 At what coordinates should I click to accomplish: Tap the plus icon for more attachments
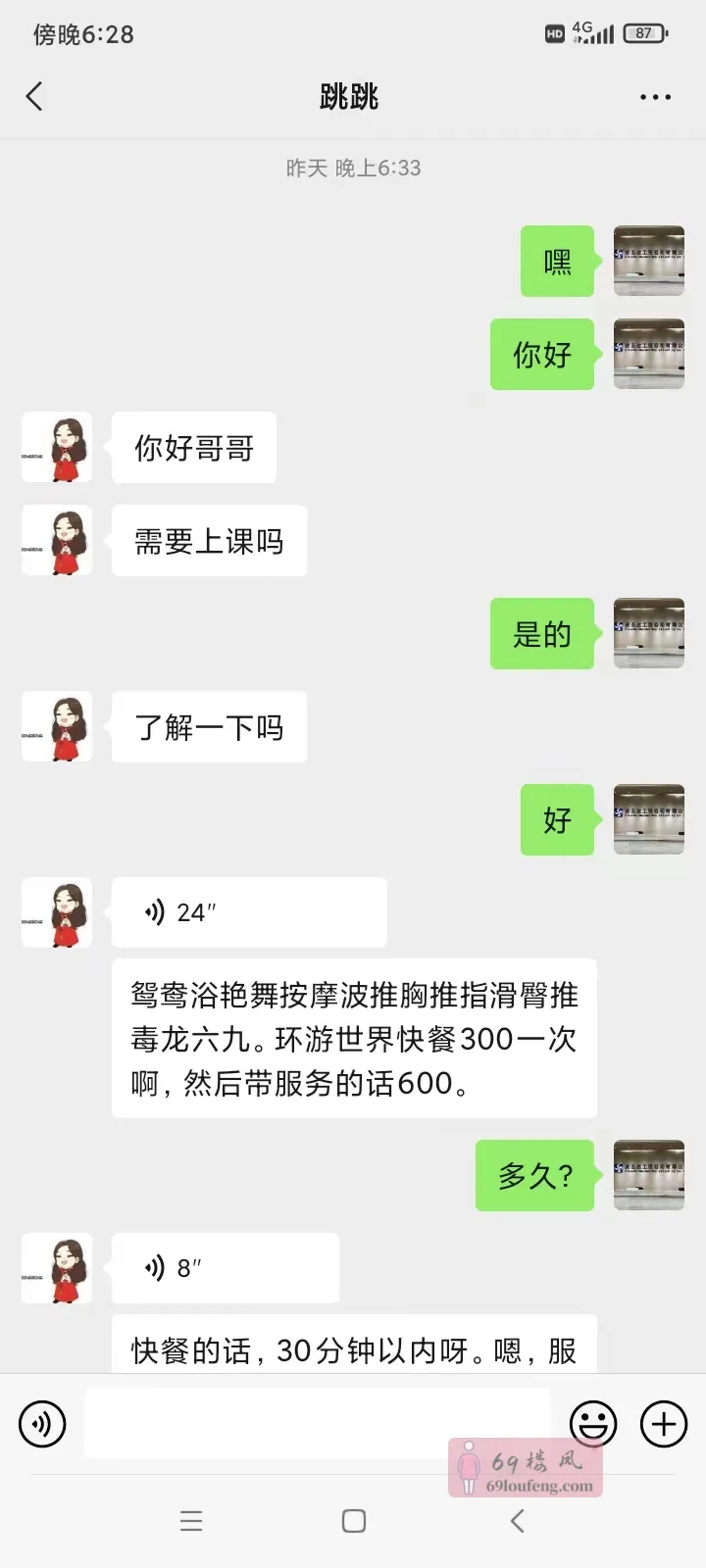pos(664,1424)
